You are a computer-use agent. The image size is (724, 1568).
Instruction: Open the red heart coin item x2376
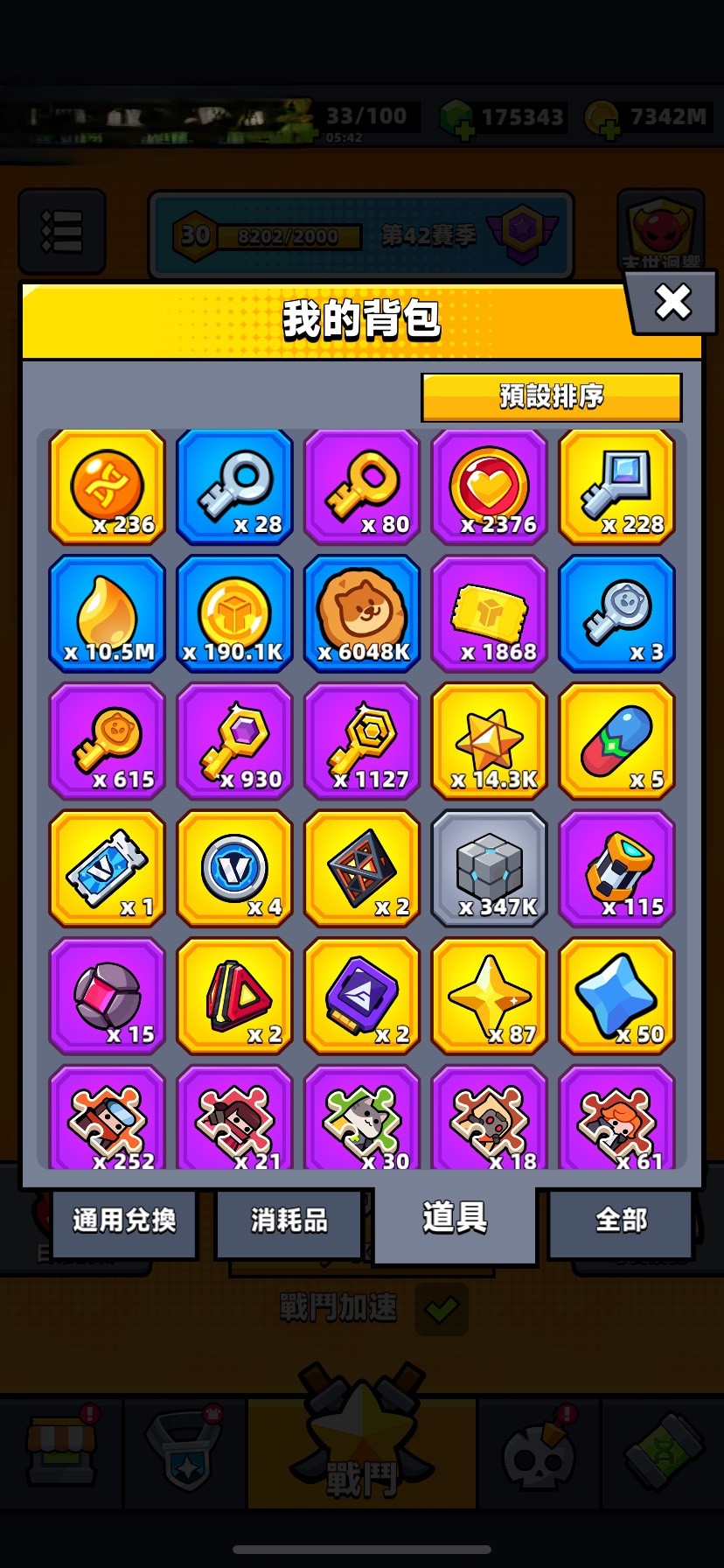pyautogui.click(x=490, y=487)
